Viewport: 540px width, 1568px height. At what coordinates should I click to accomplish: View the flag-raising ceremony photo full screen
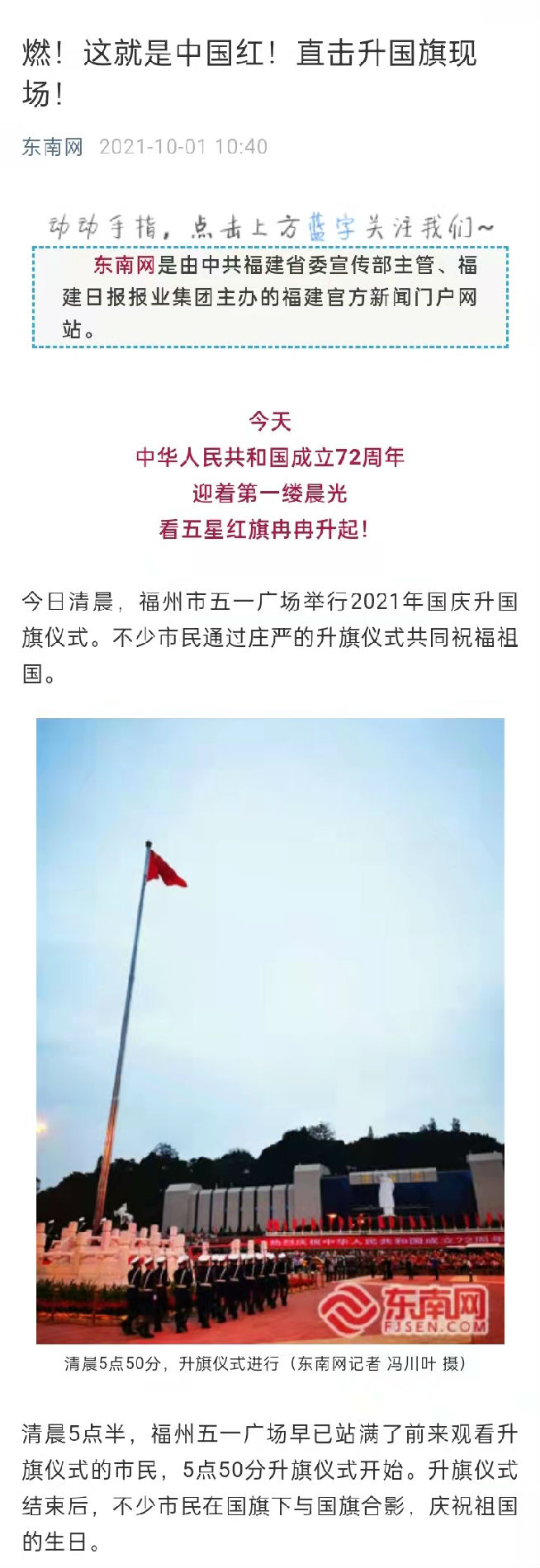(270, 1030)
